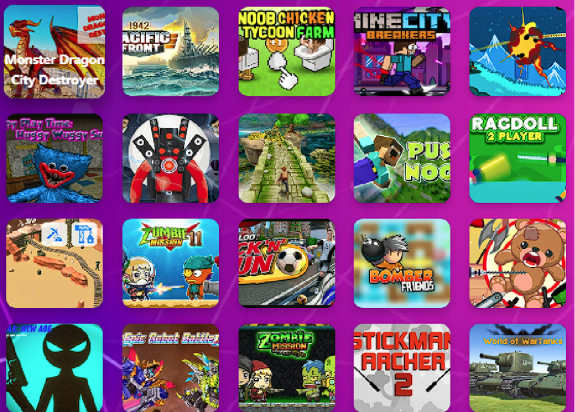Open Monster Dragon City Destroyer game

[54, 52]
